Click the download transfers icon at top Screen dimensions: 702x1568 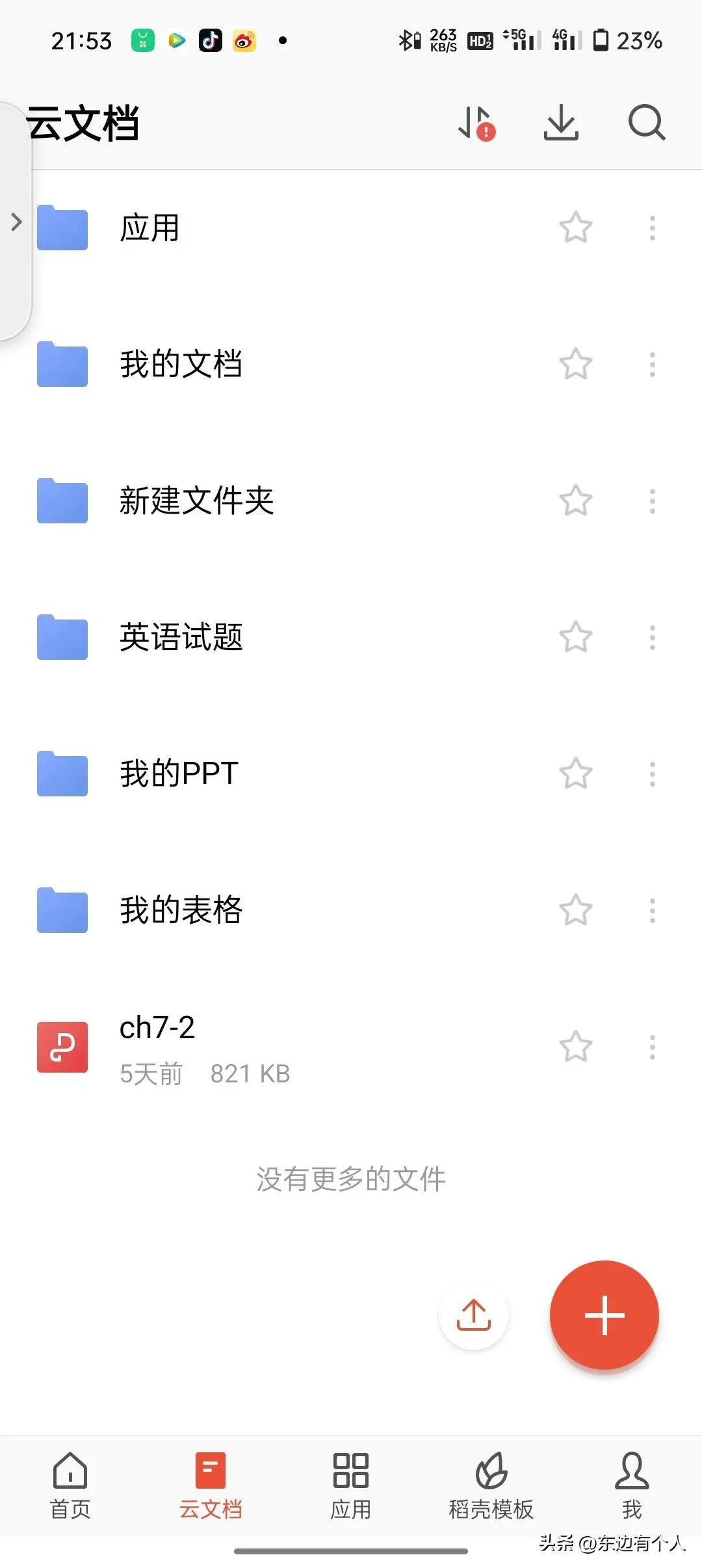pos(560,124)
